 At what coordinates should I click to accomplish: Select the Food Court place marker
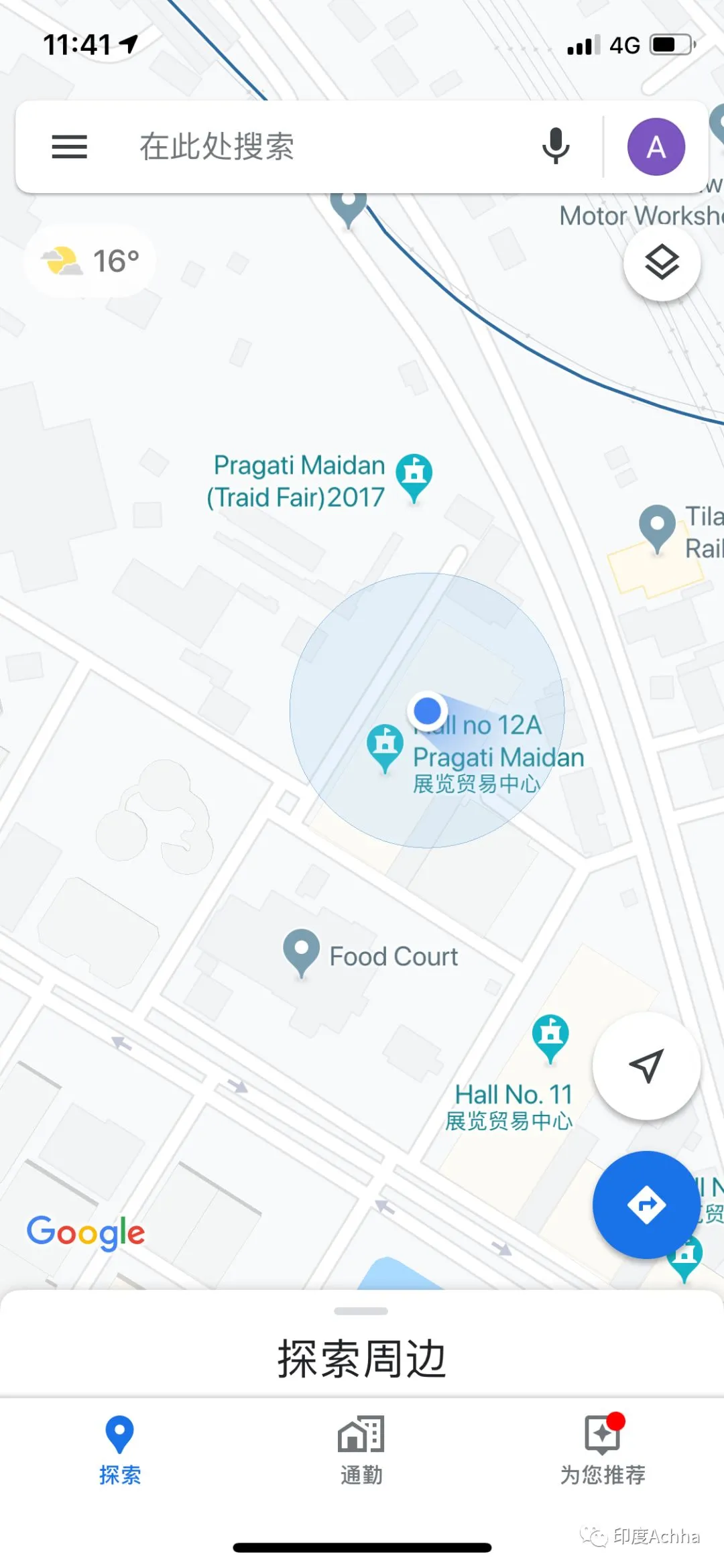point(302,951)
